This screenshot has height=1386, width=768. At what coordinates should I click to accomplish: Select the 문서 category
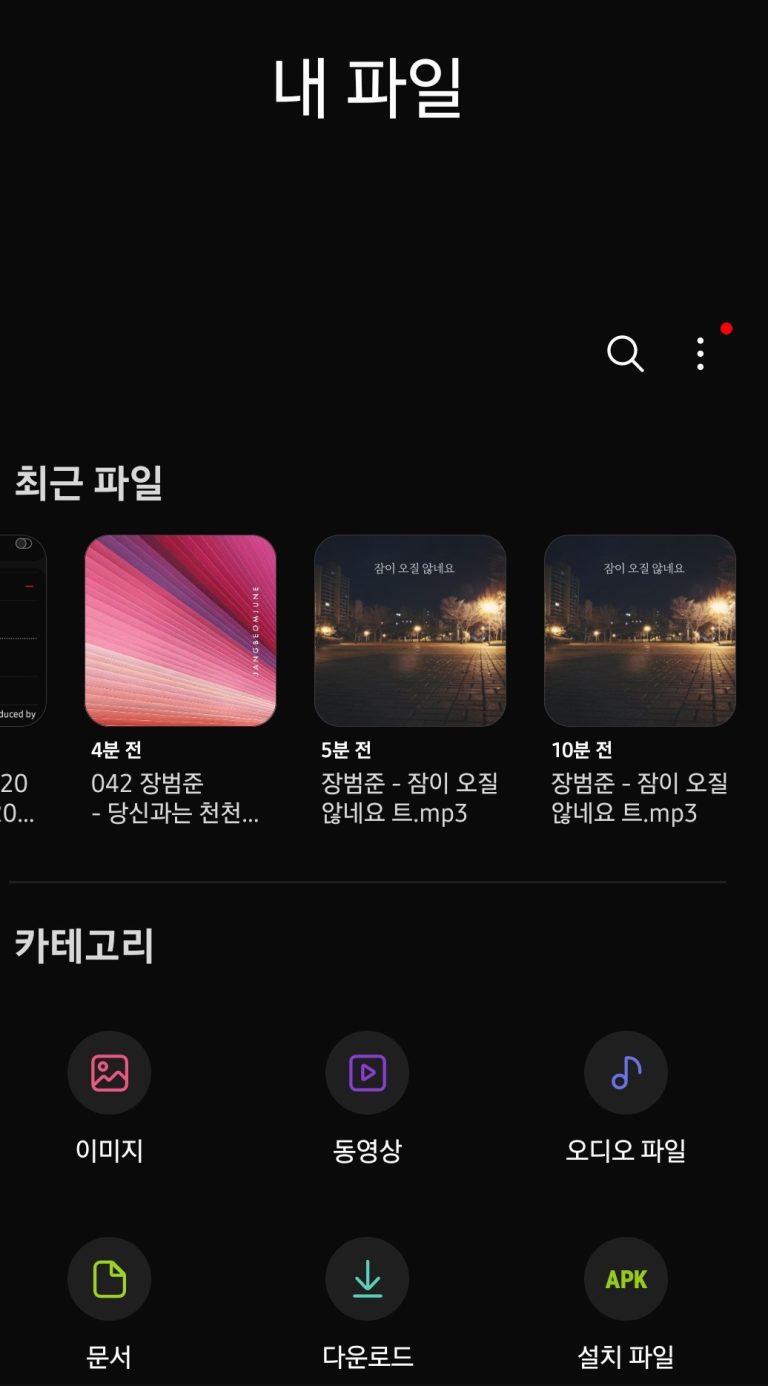pos(109,1279)
